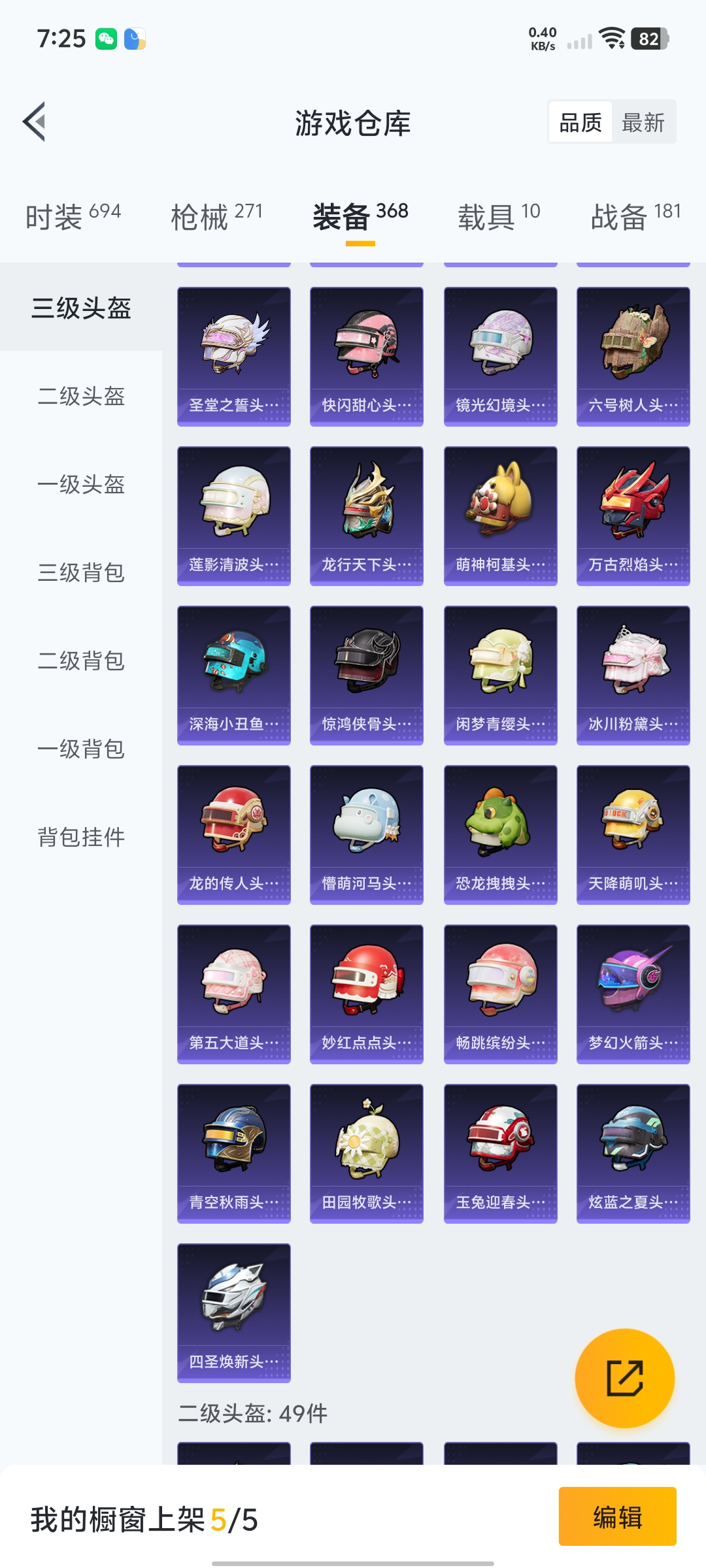Tap the yellow floating share button

point(624,1378)
